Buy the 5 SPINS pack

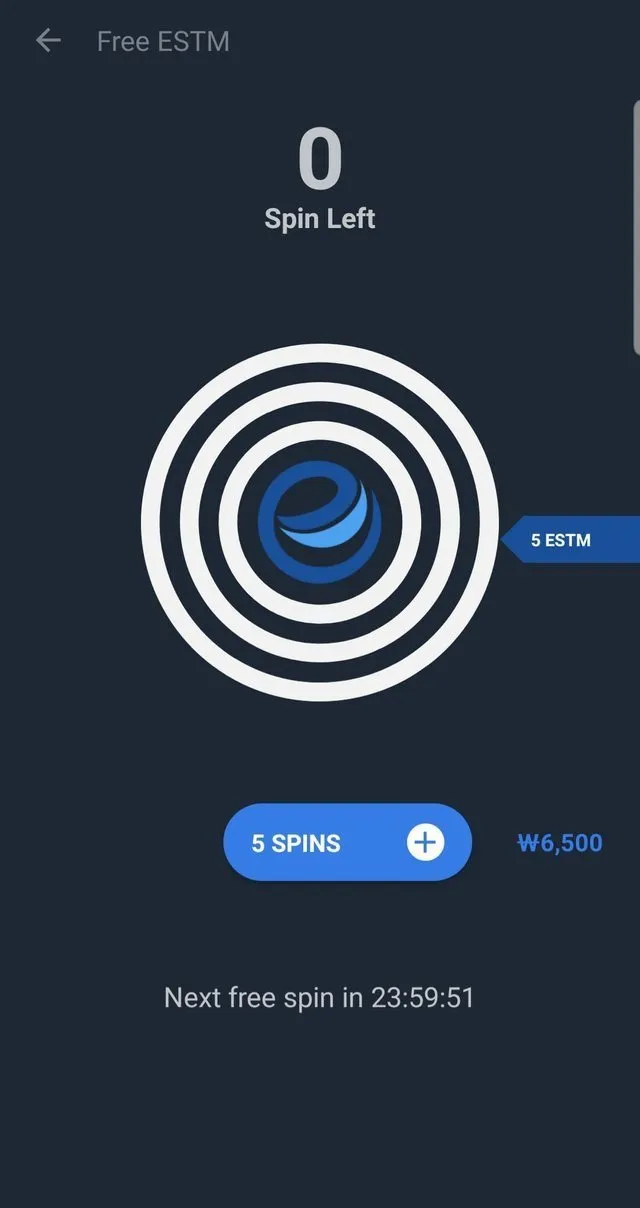click(x=346, y=843)
